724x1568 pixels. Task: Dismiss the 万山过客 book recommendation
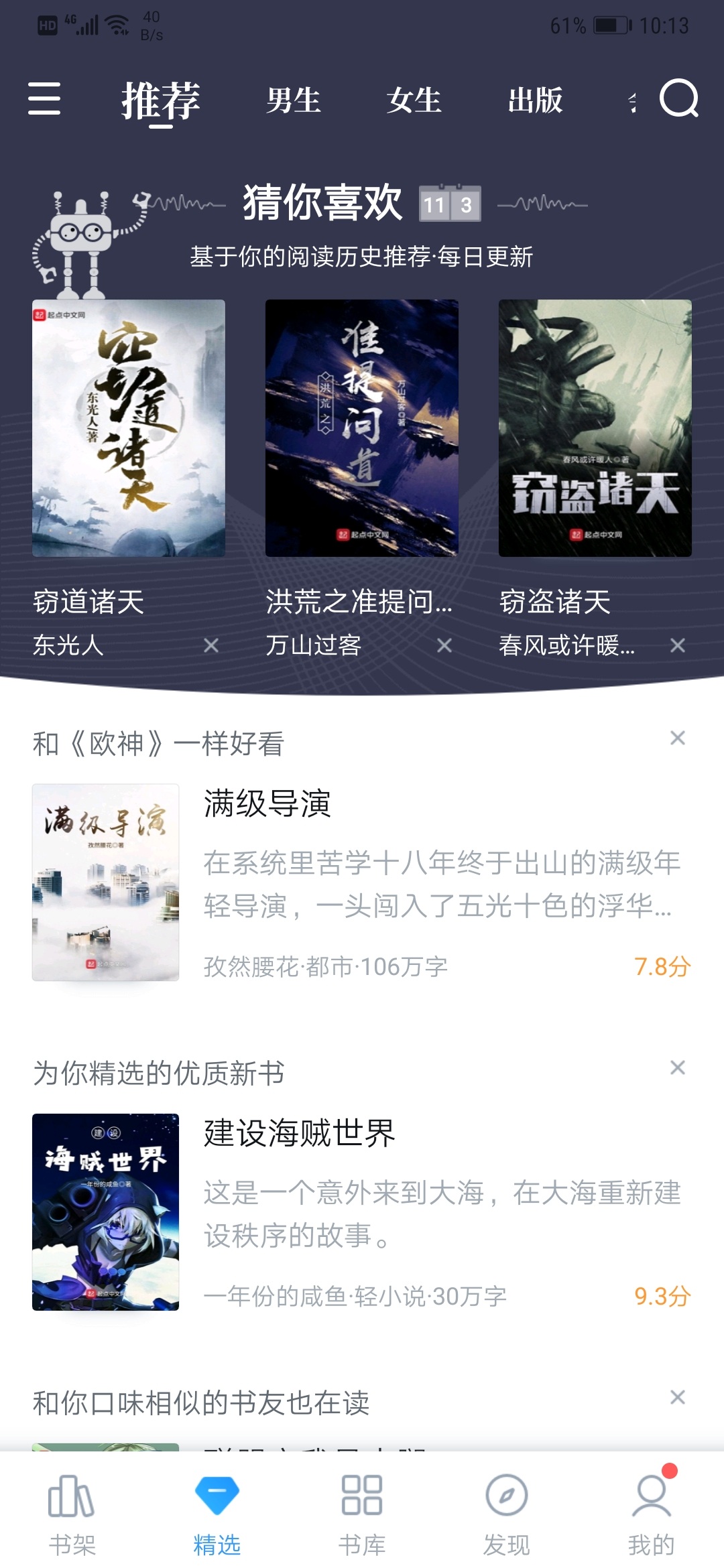click(x=444, y=645)
